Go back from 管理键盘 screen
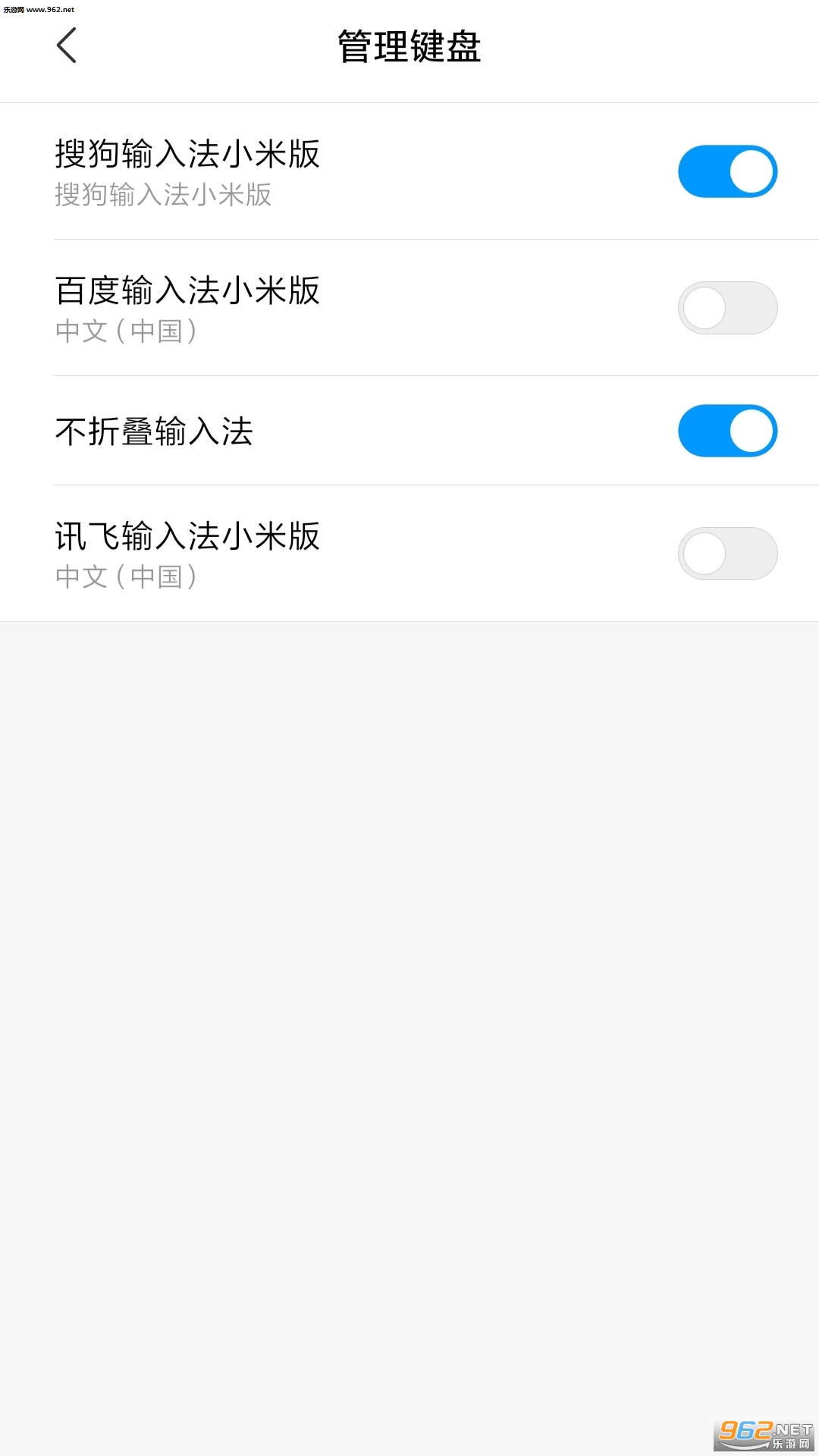Image resolution: width=819 pixels, height=1456 pixels. coord(67,45)
